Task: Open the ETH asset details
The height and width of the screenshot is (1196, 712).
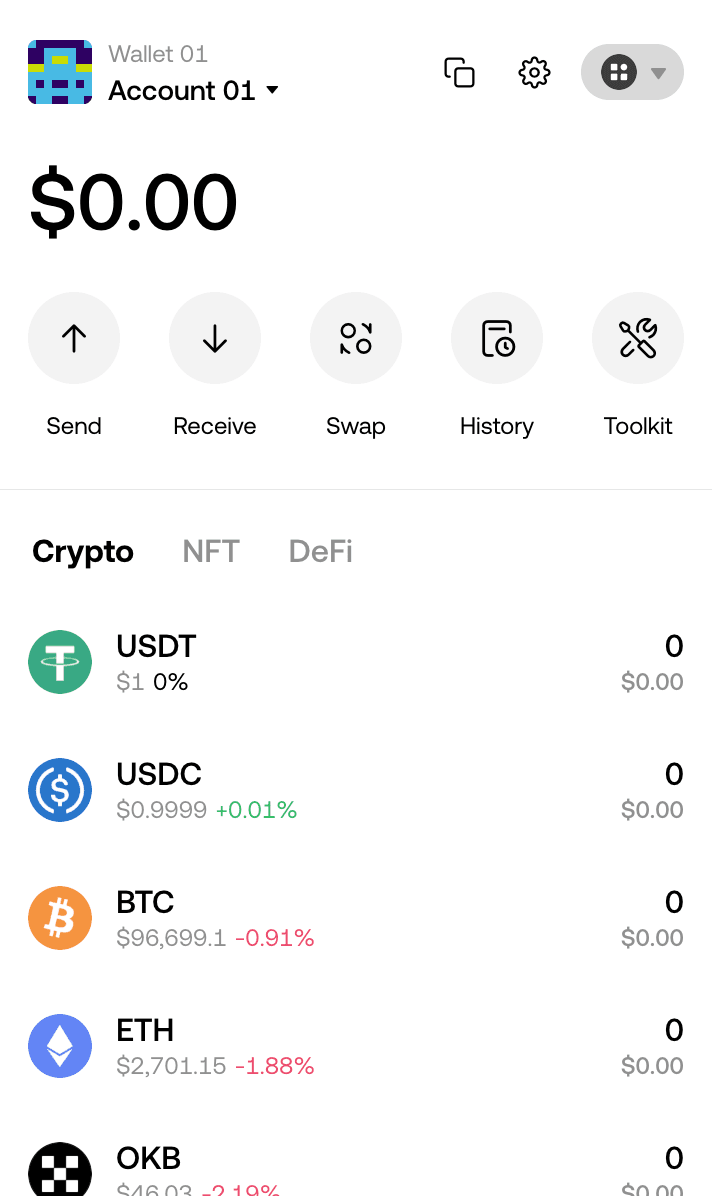Action: click(x=356, y=1046)
